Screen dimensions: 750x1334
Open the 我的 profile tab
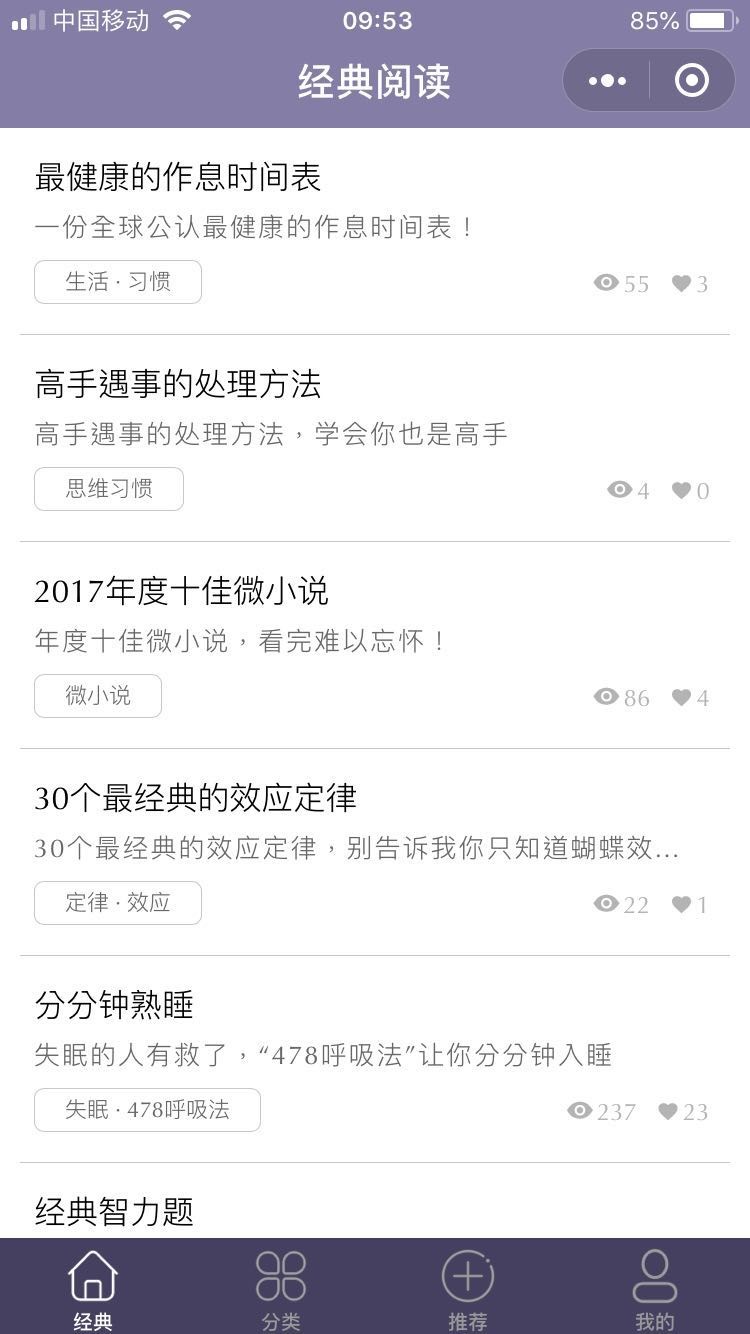pos(655,1290)
